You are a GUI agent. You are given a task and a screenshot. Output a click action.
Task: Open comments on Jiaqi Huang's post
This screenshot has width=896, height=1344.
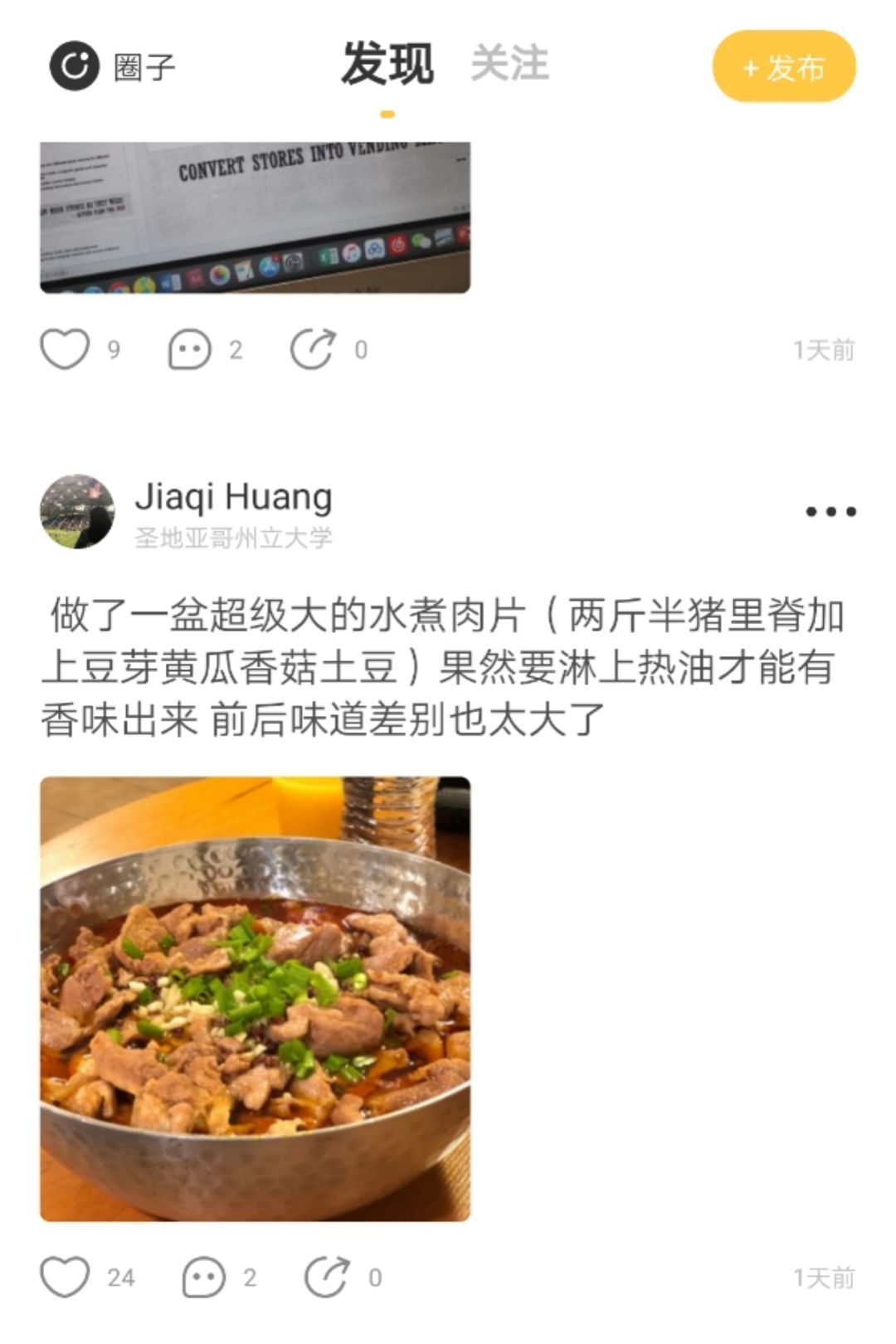tap(203, 1277)
